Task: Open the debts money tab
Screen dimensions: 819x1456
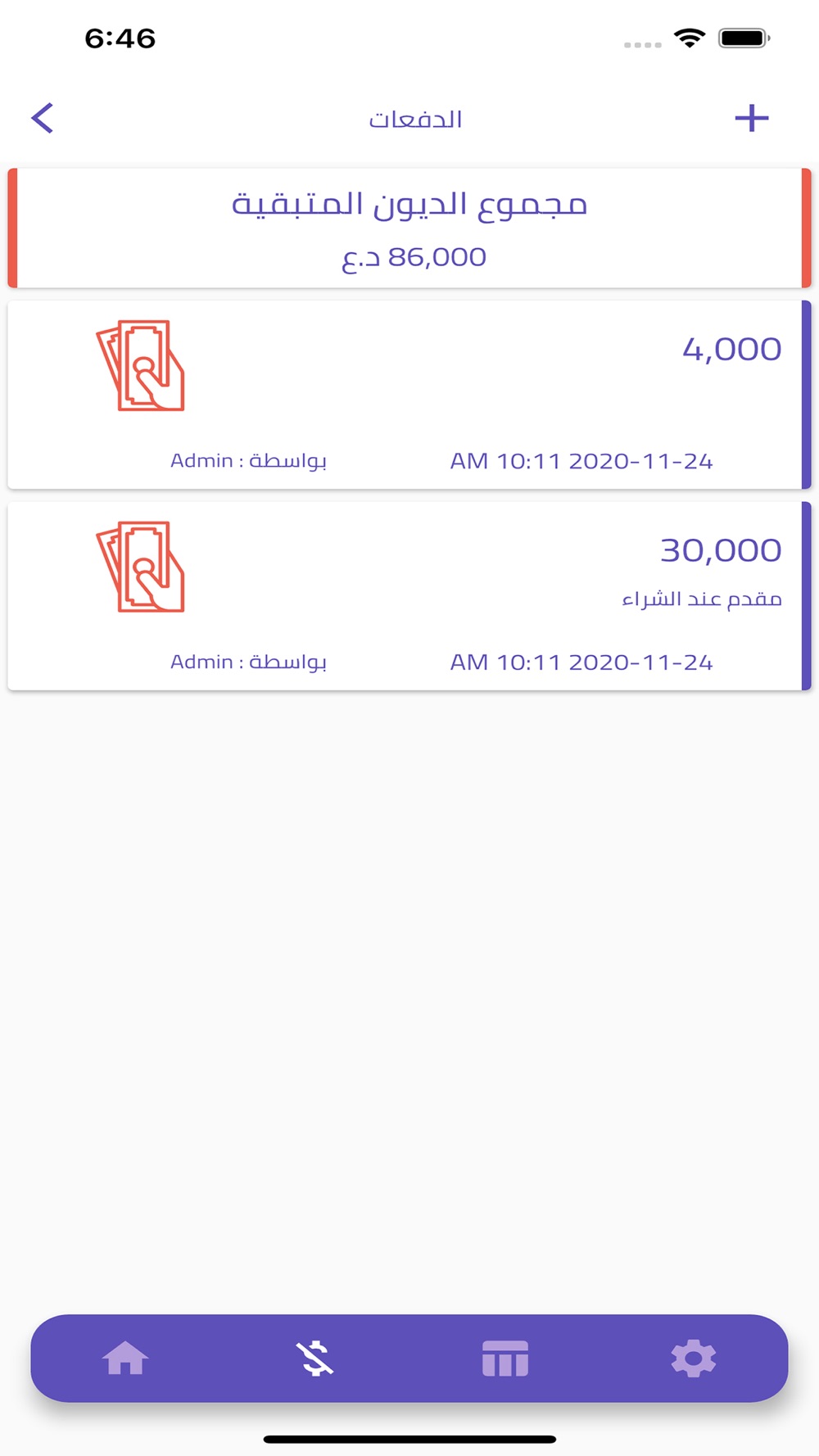Action: (315, 1359)
